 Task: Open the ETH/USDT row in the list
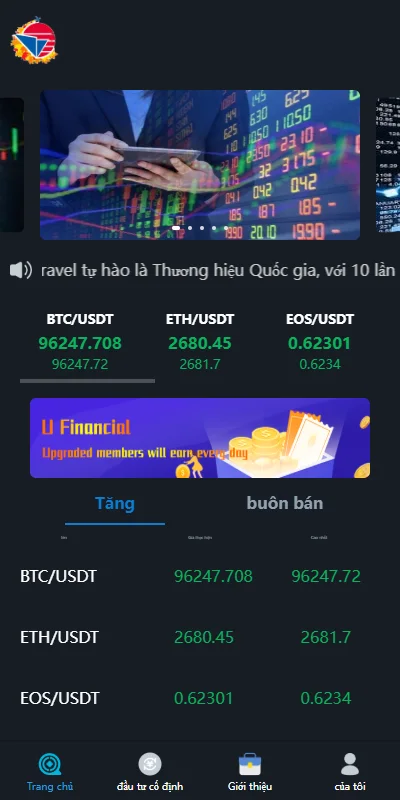(200, 637)
